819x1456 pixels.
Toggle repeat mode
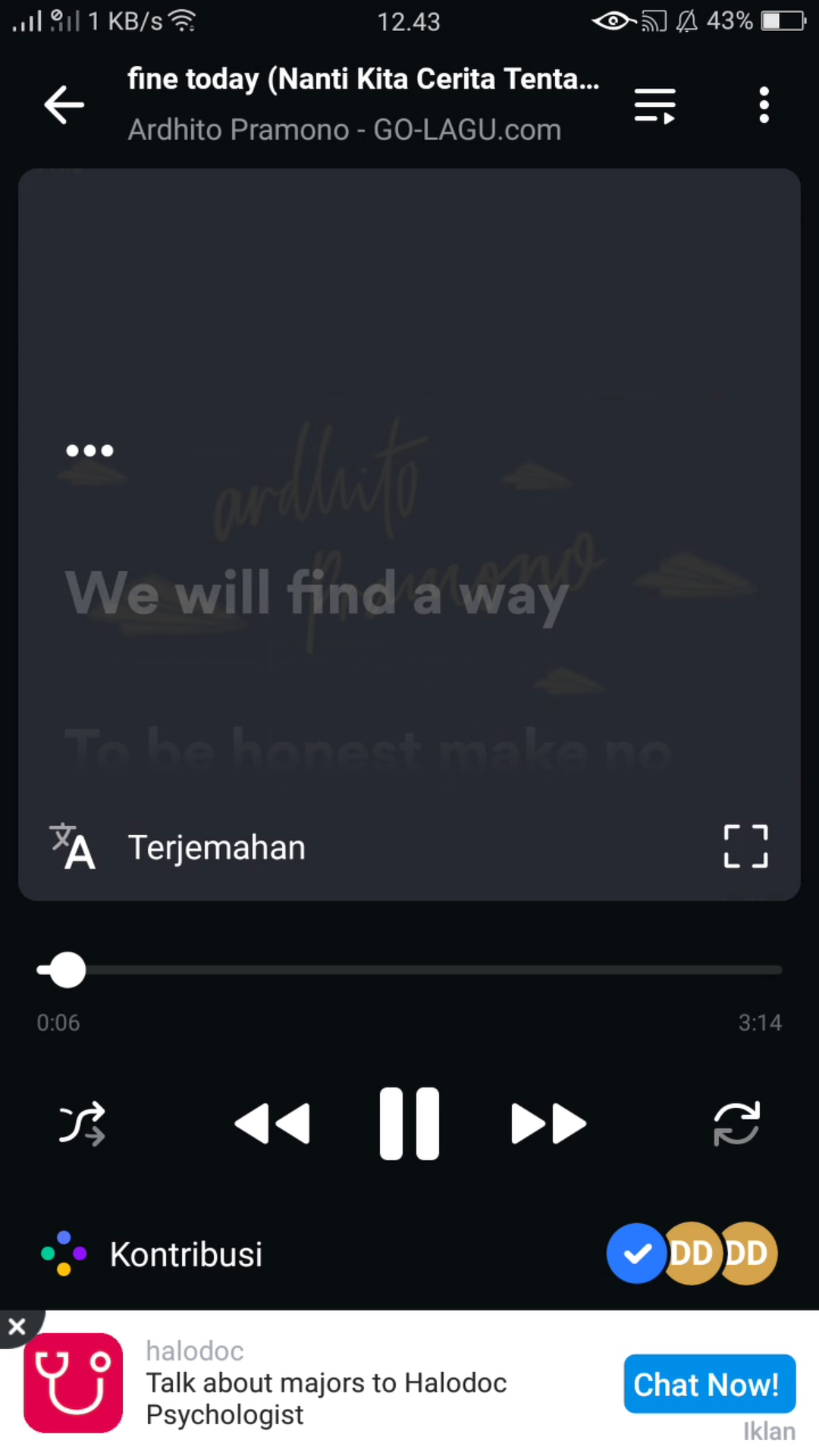pos(736,1123)
